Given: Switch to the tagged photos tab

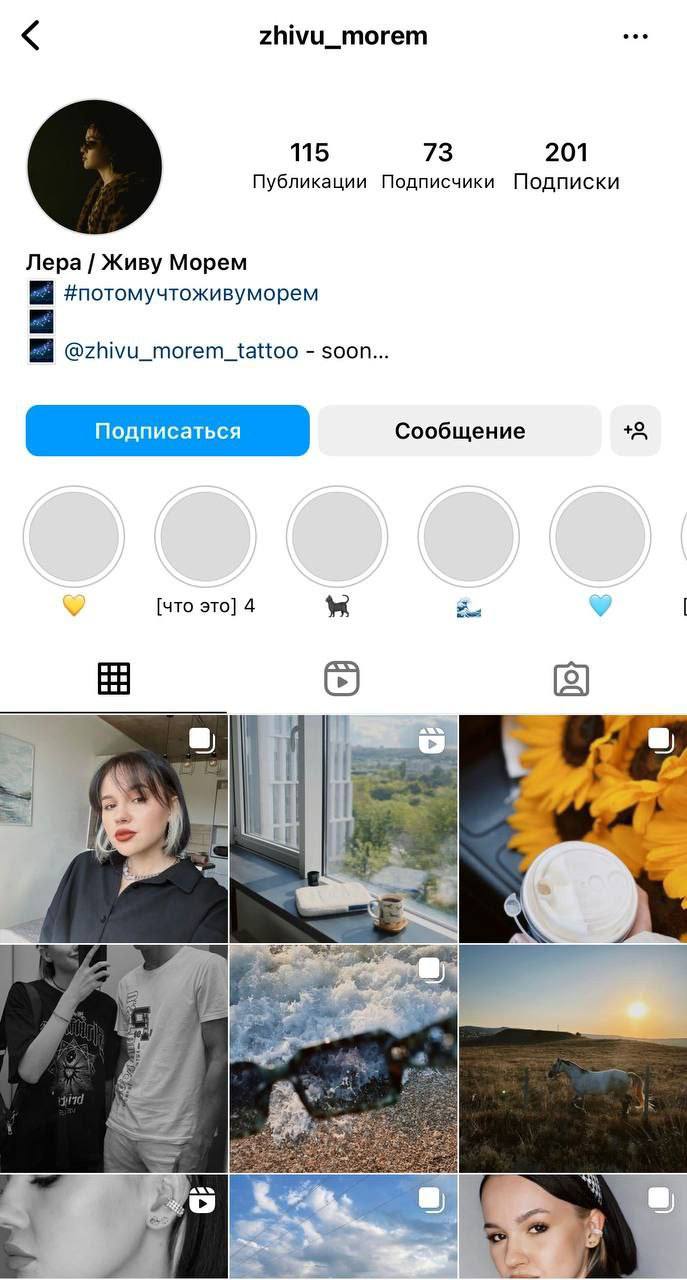Looking at the screenshot, I should (x=571, y=679).
